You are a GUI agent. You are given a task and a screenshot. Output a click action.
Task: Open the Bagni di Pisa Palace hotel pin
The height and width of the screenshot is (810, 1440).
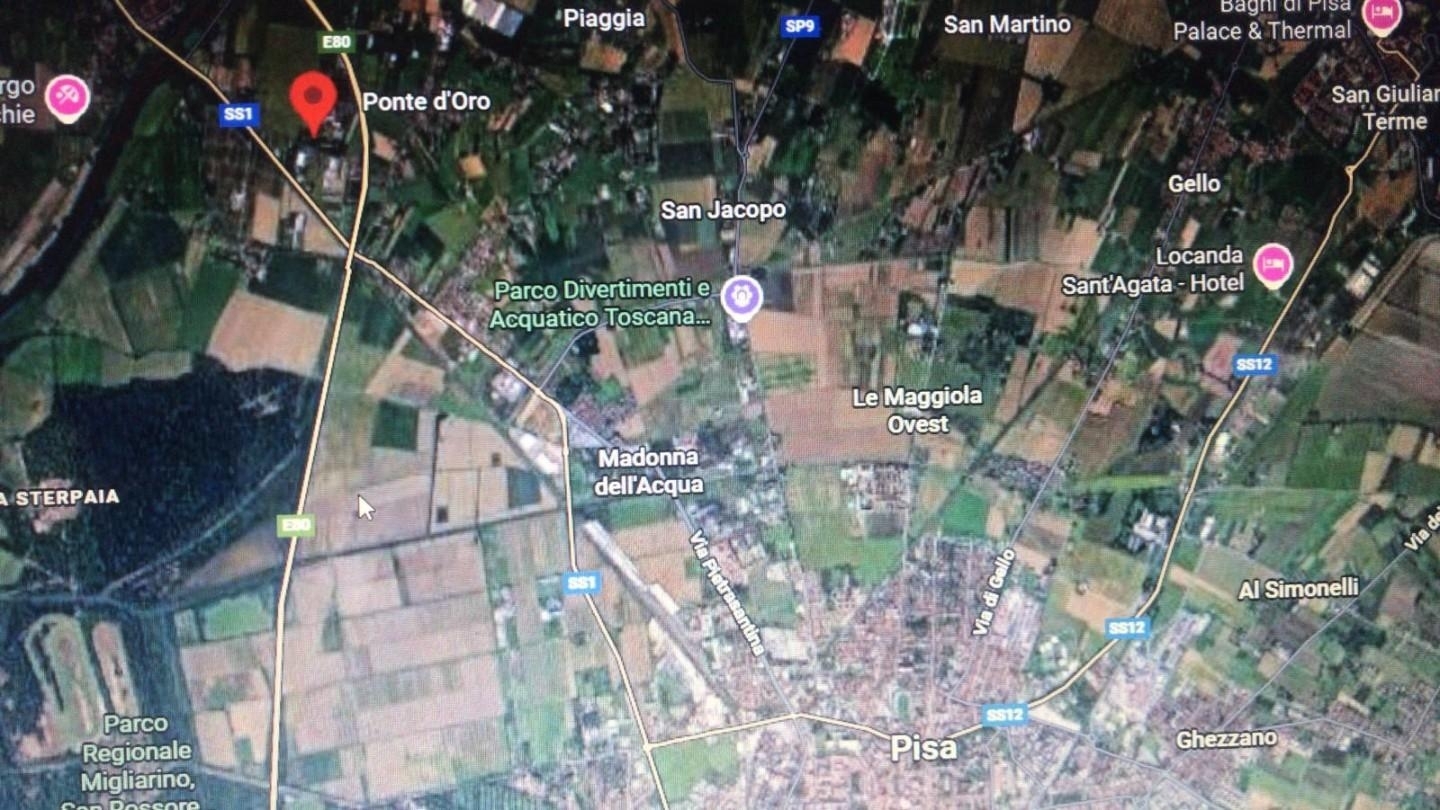1382,15
